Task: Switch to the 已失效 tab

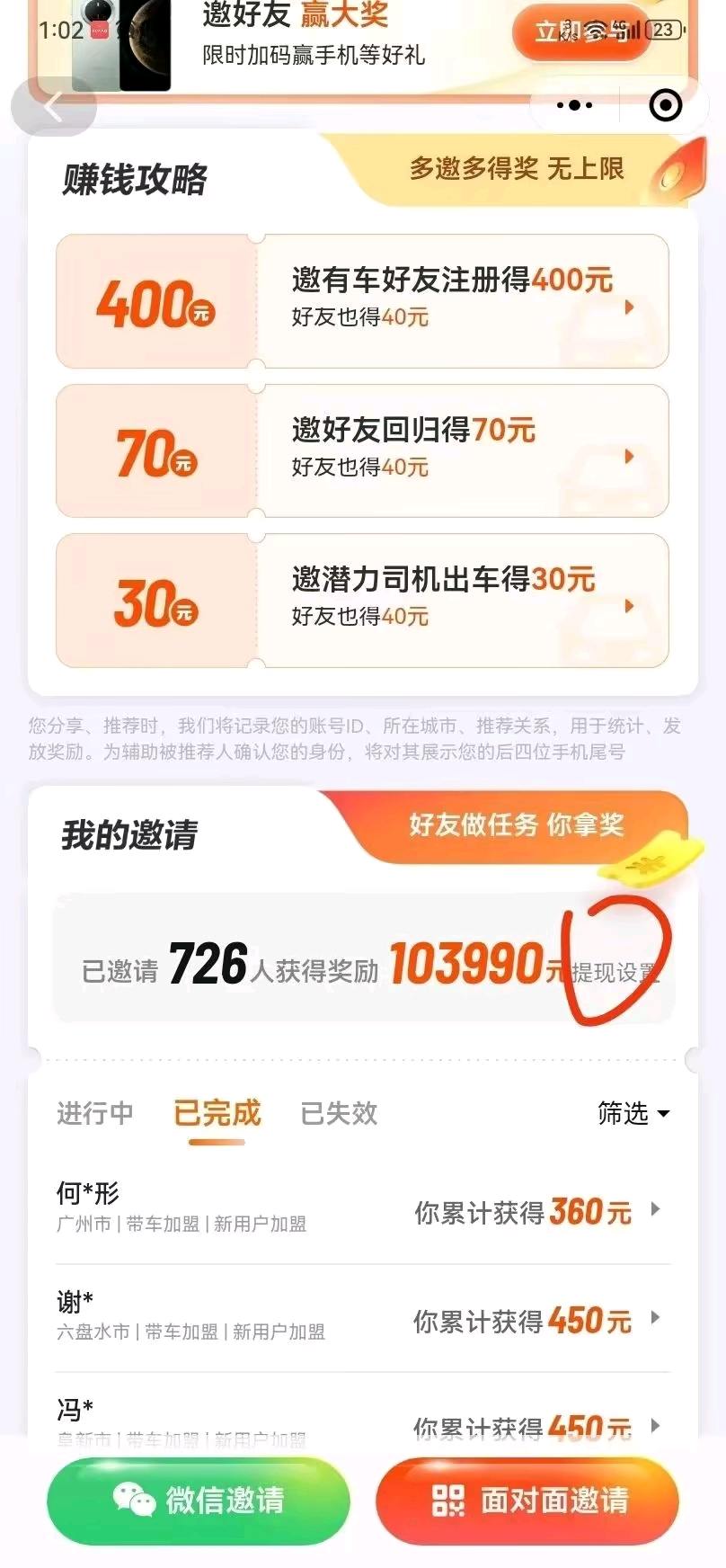Action: (x=337, y=1113)
